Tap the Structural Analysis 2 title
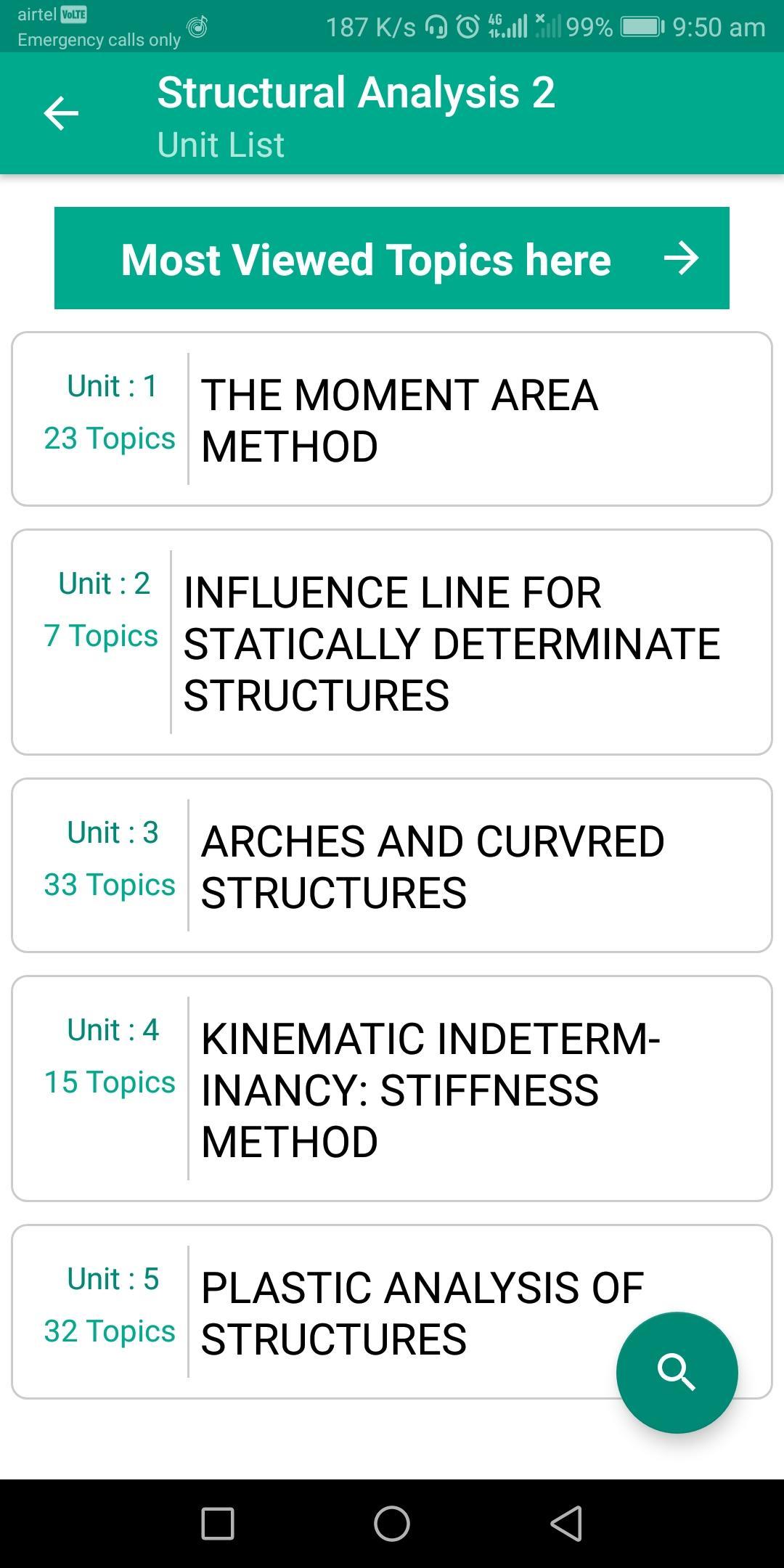Viewport: 784px width, 1568px height. point(356,92)
